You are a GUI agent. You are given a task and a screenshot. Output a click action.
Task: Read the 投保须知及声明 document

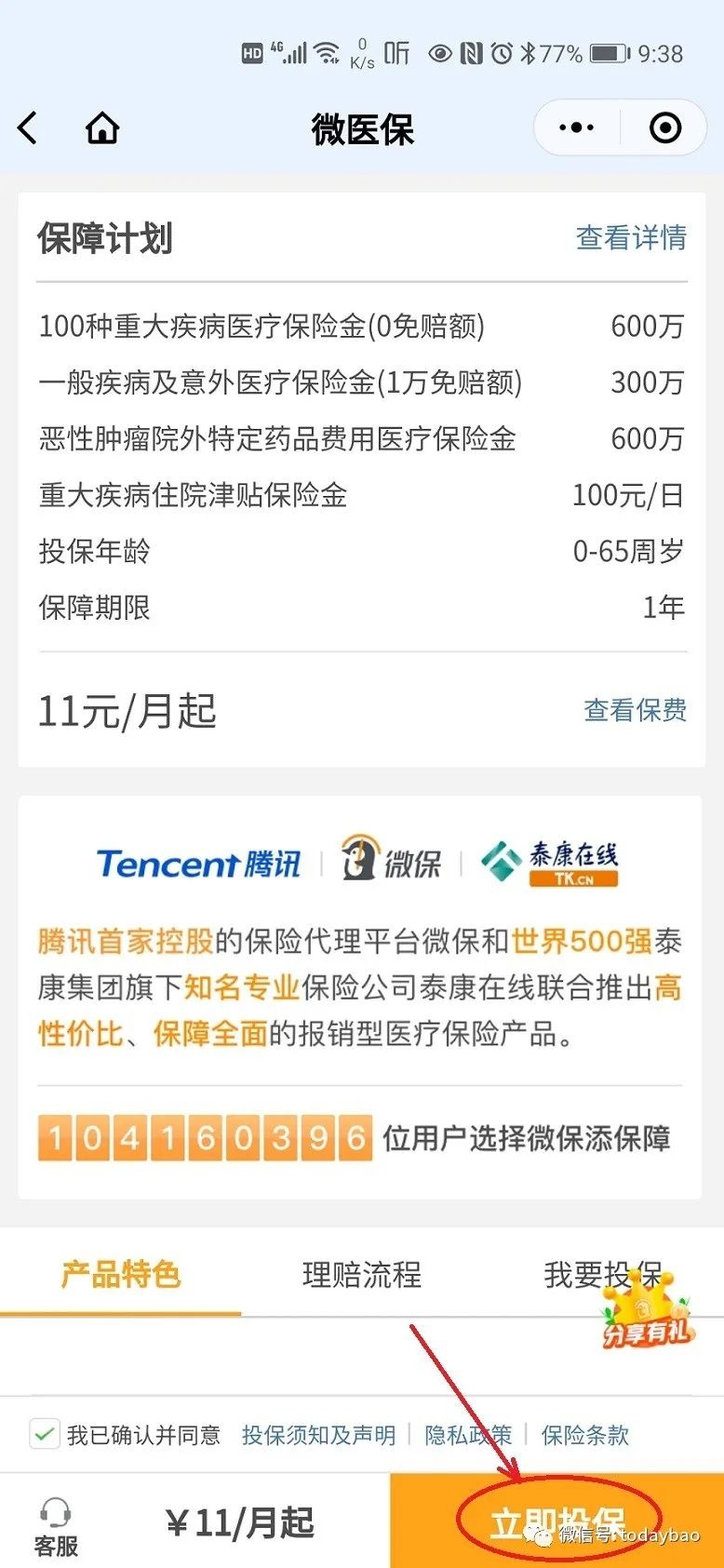[318, 1435]
